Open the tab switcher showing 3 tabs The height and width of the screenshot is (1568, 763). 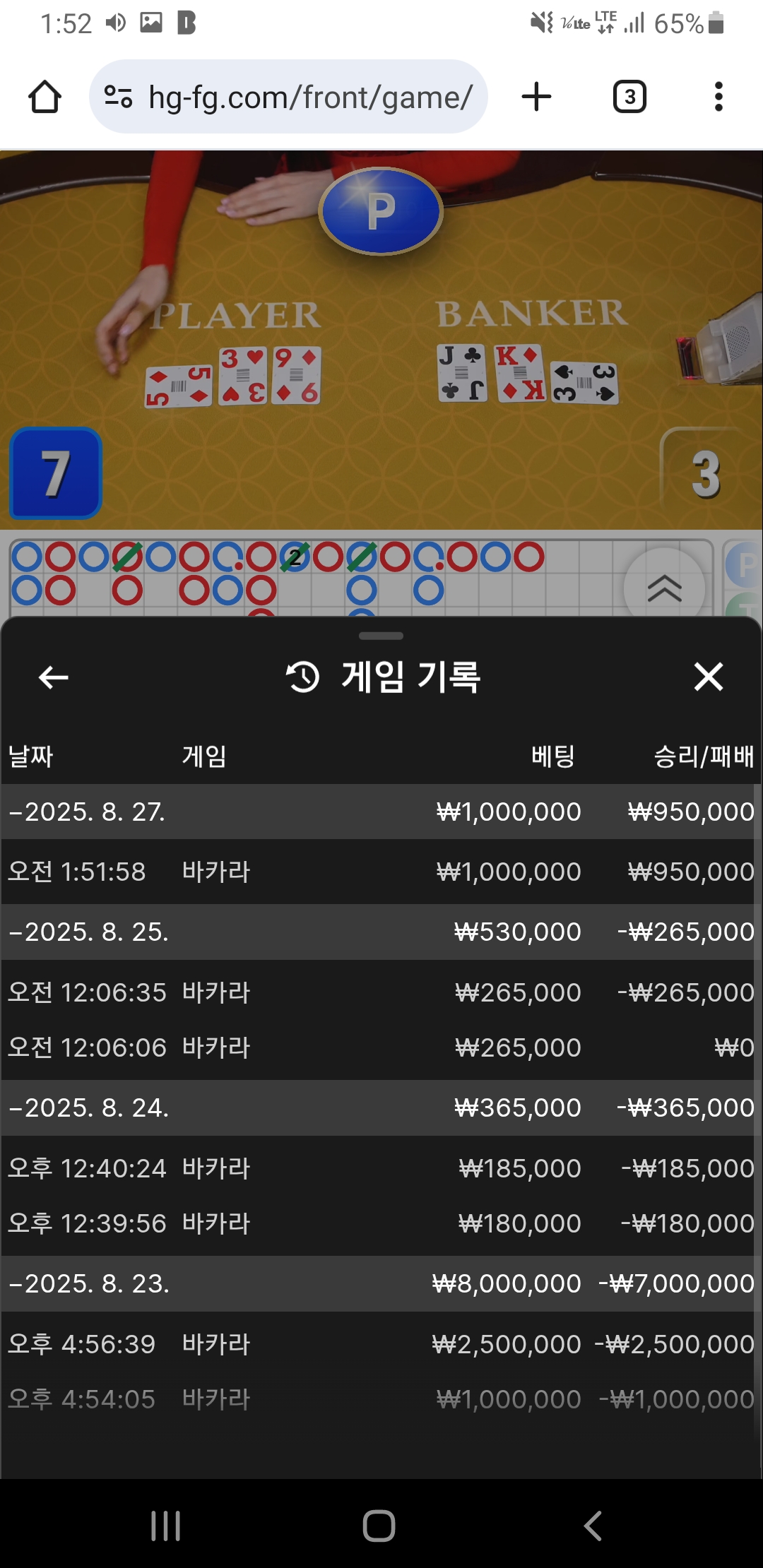point(629,97)
